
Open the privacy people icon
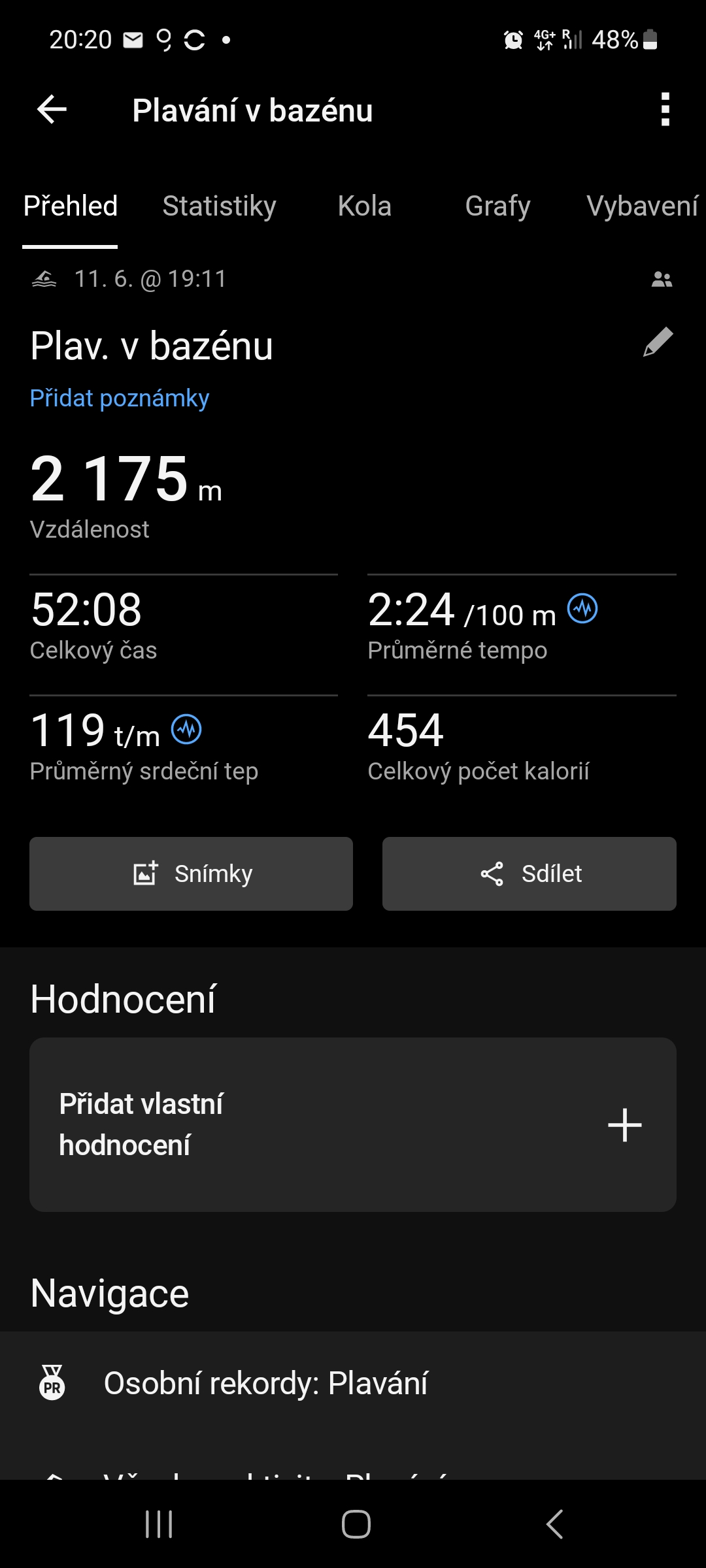click(662, 280)
